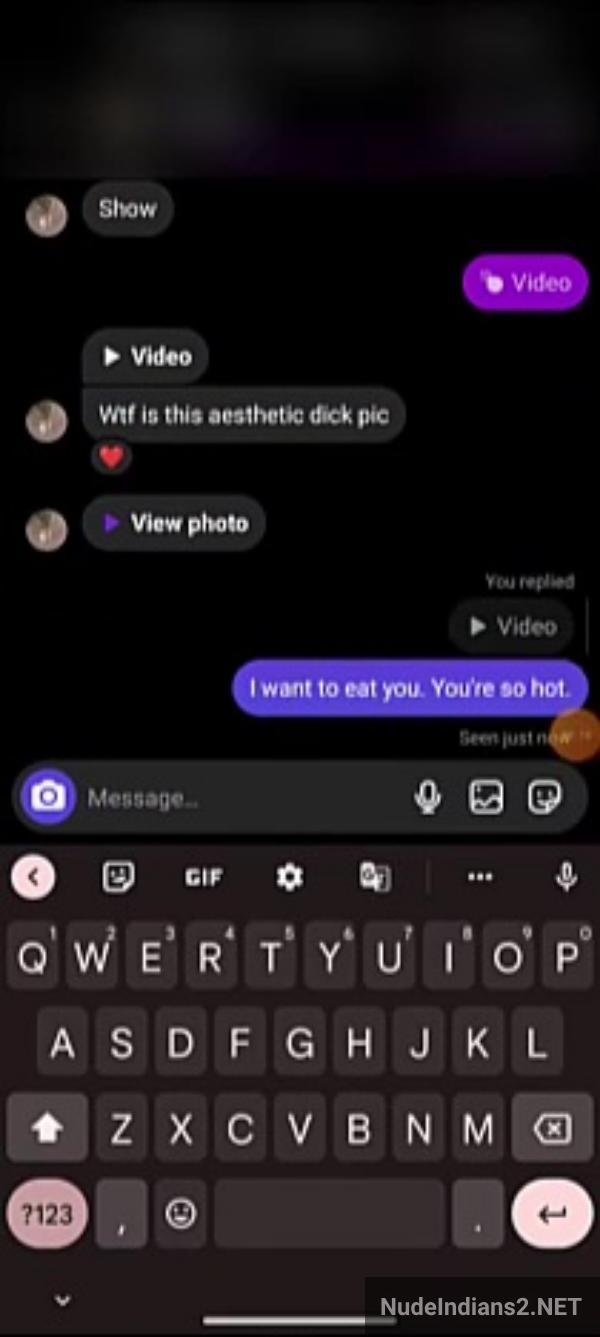Switch keyboard to ?123 symbols

47,1215
